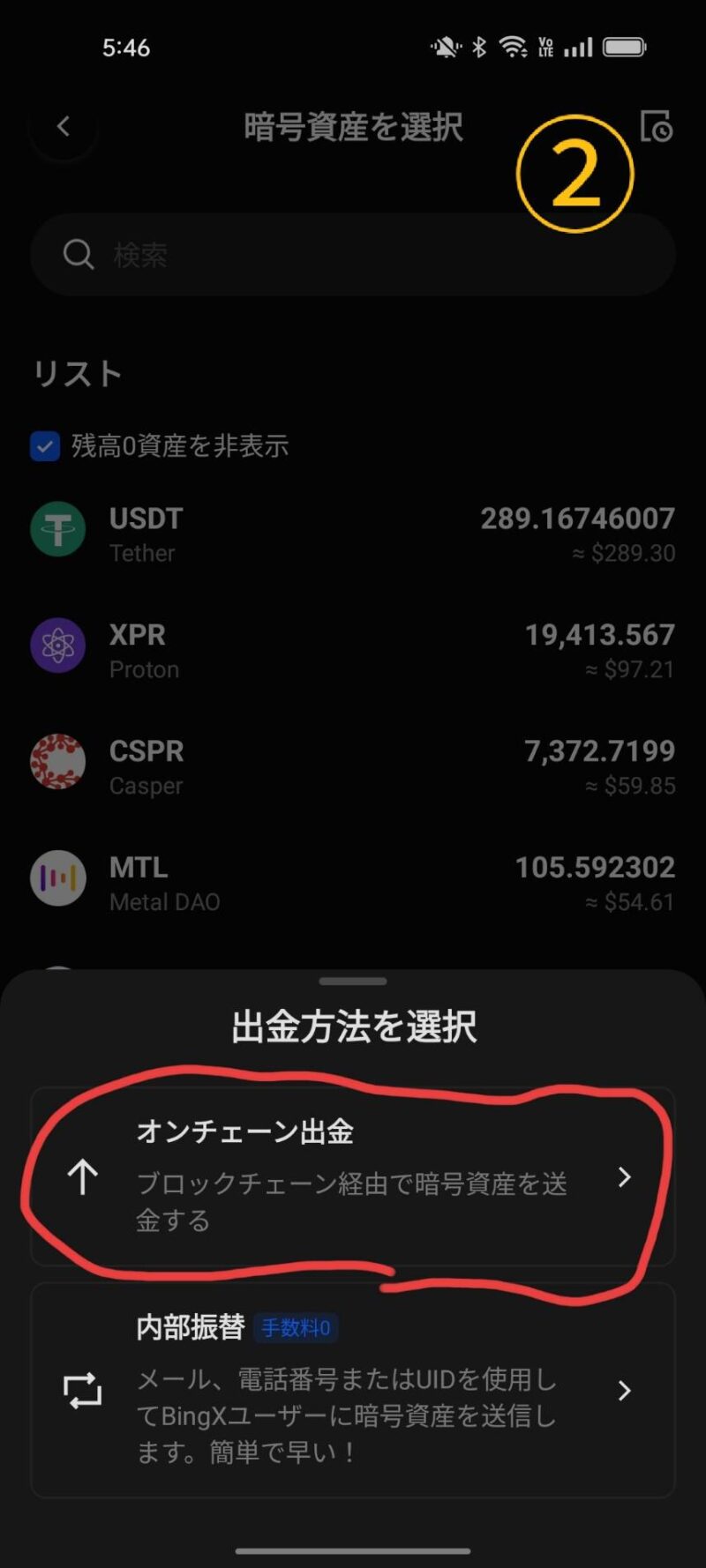This screenshot has width=706, height=1568.
Task: Go back with the top-left arrow
Action: coord(63,127)
